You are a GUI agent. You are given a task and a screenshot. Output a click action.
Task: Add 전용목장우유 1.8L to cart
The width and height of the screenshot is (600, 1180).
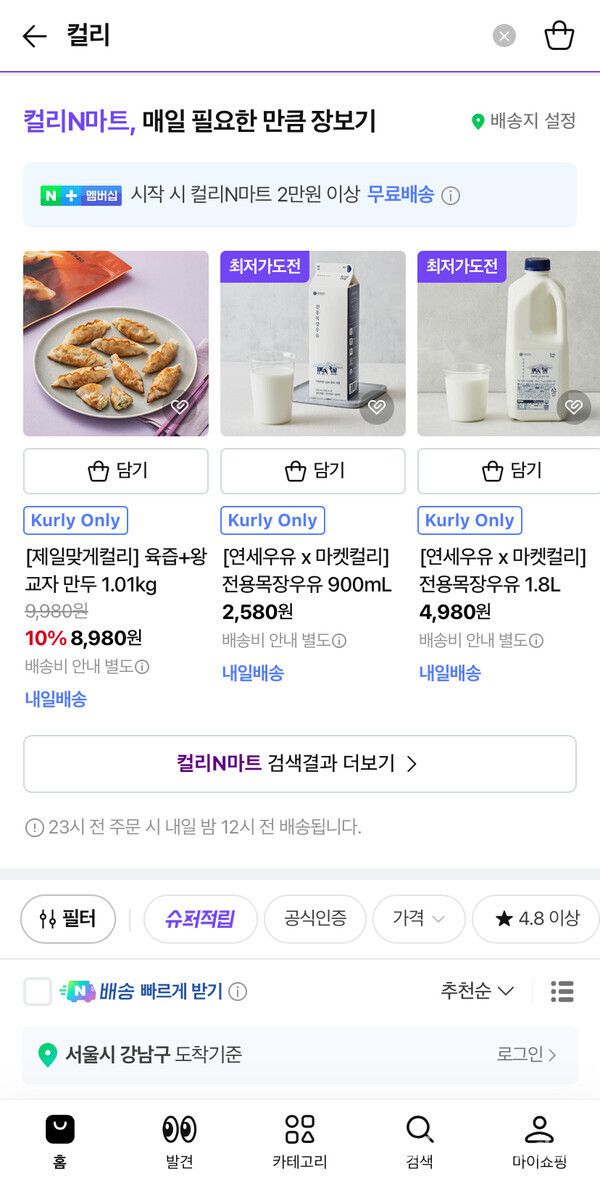(510, 471)
